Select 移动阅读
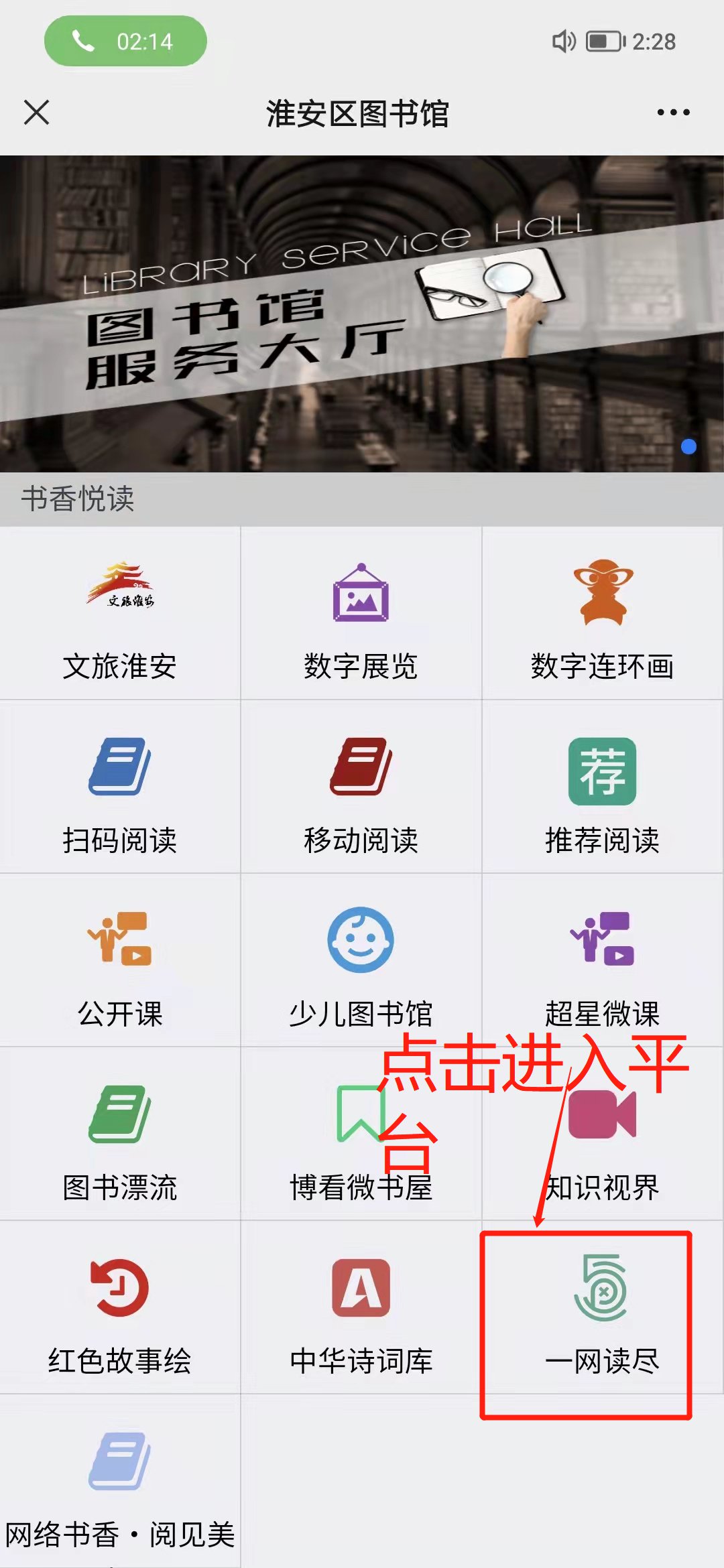Viewport: 724px width, 1568px height. [x=361, y=789]
